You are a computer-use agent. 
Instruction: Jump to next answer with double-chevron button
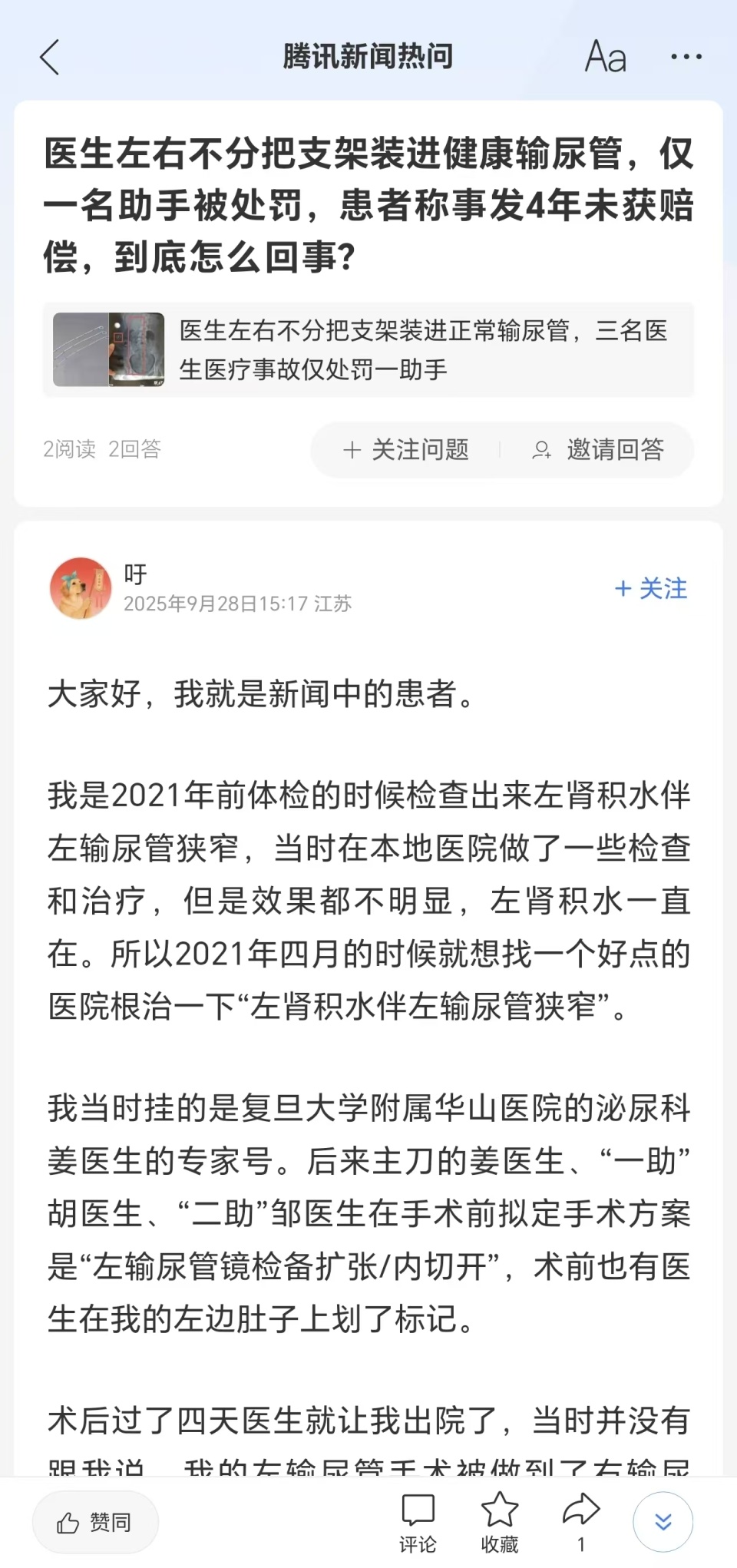(663, 1522)
